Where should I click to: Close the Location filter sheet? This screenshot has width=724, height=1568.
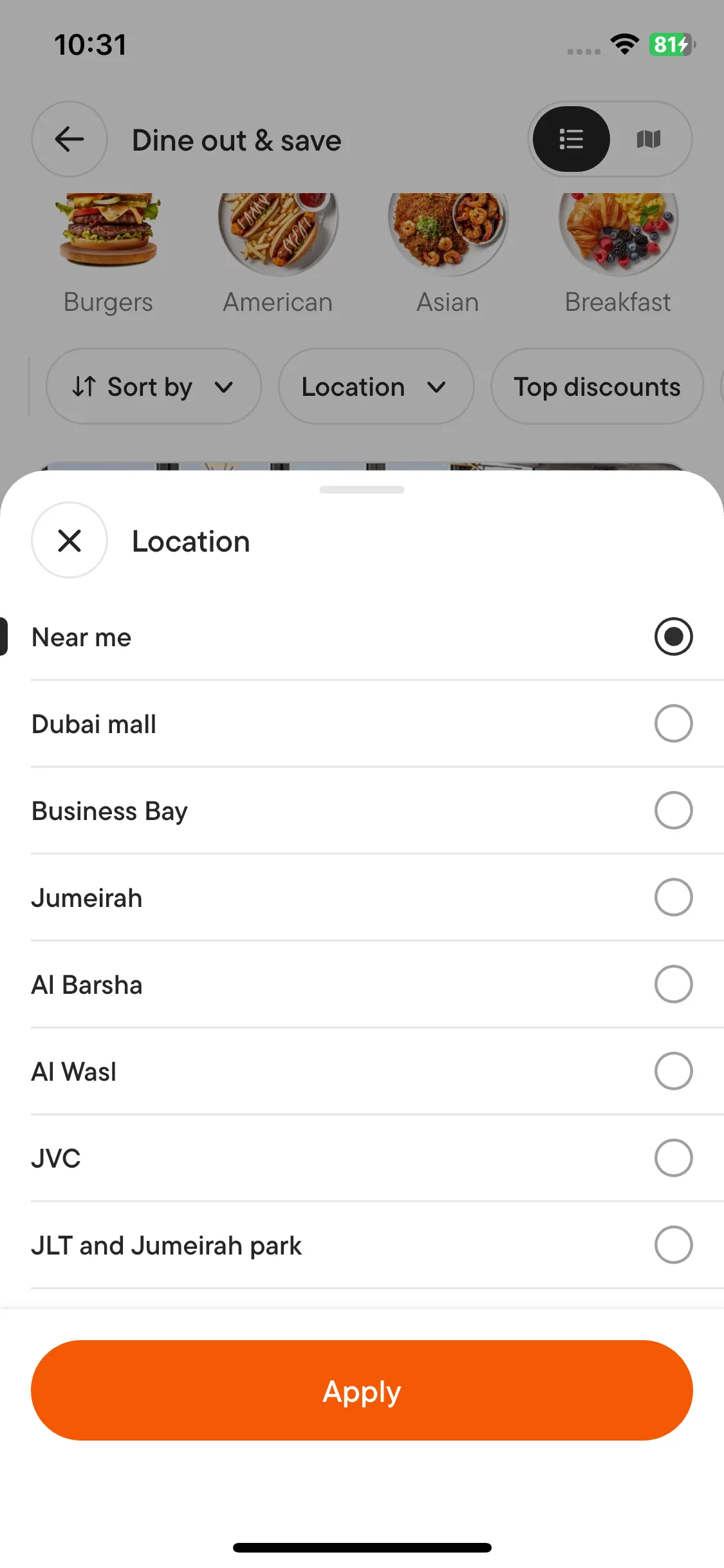click(70, 541)
